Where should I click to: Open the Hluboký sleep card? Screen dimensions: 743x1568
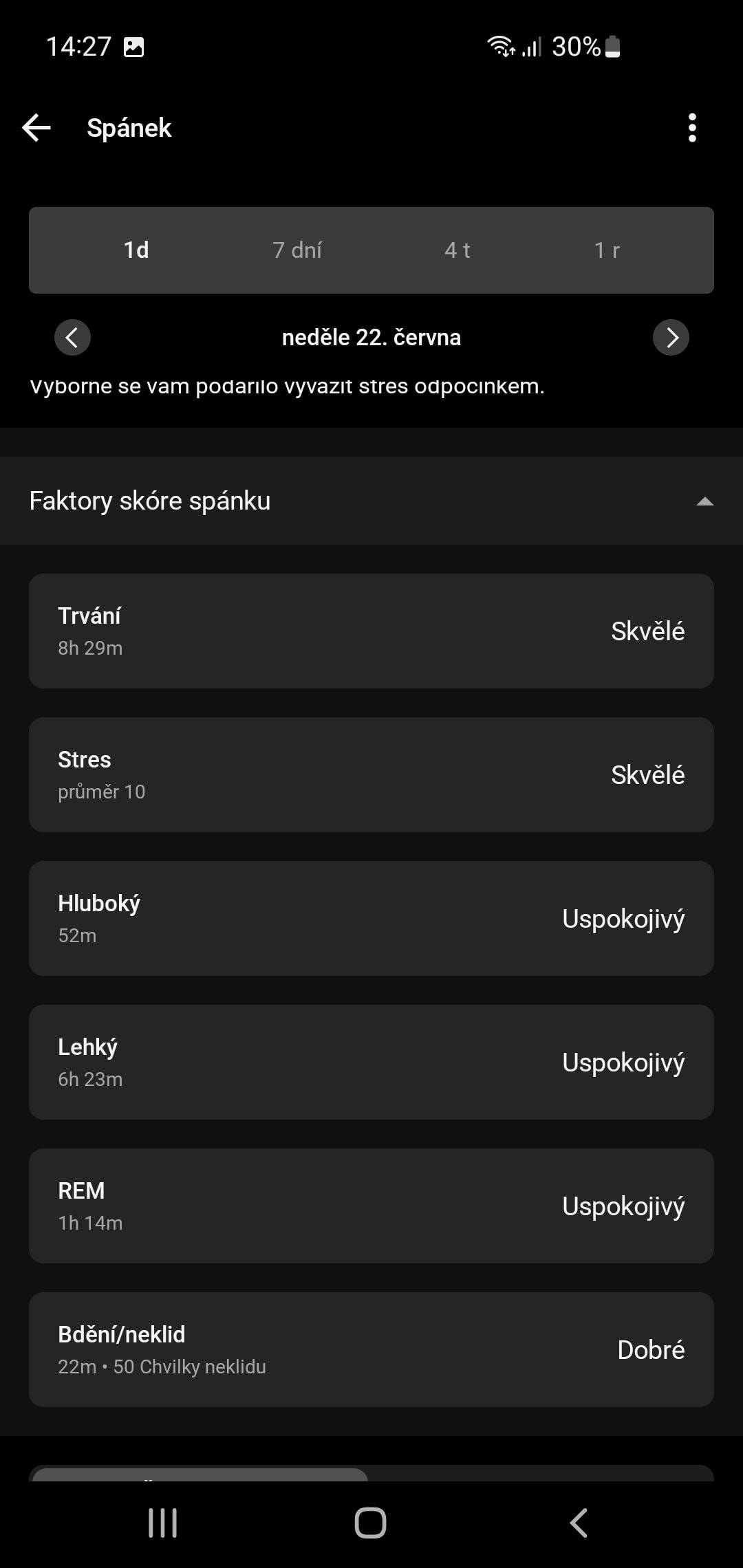pyautogui.click(x=371, y=919)
